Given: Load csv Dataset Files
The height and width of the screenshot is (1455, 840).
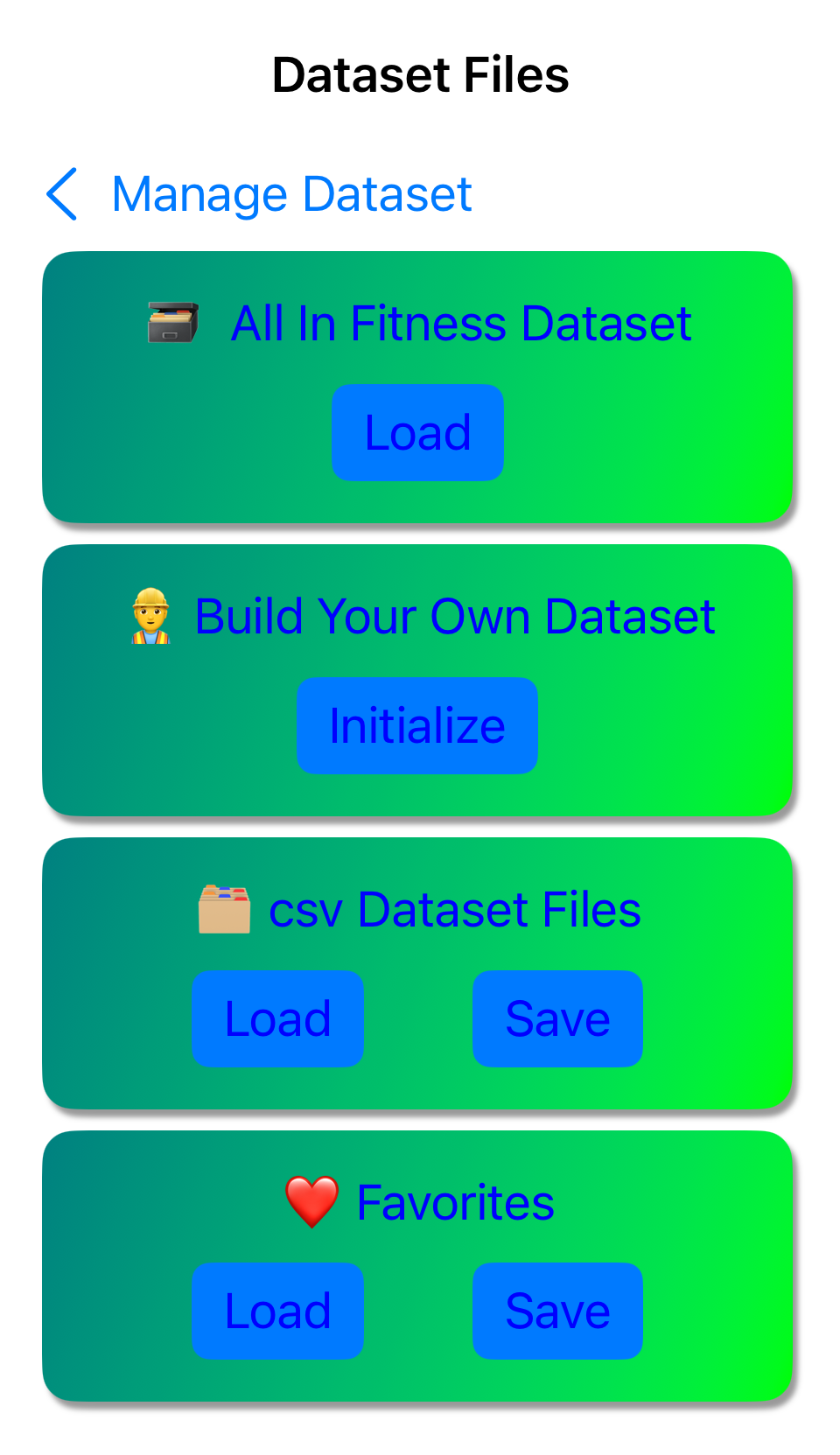Looking at the screenshot, I should [x=277, y=1019].
